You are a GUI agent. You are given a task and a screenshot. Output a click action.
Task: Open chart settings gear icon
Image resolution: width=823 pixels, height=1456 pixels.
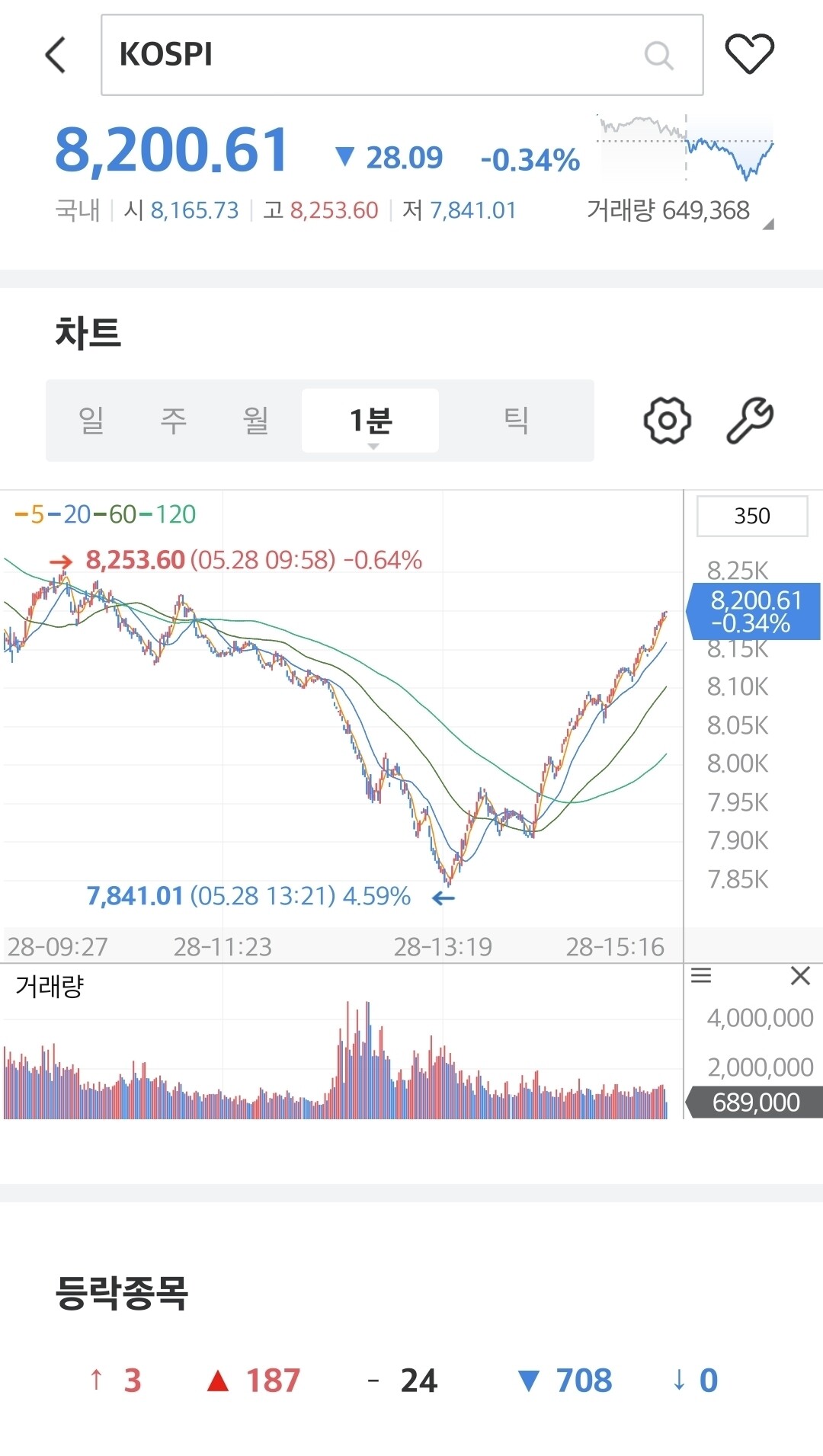667,420
